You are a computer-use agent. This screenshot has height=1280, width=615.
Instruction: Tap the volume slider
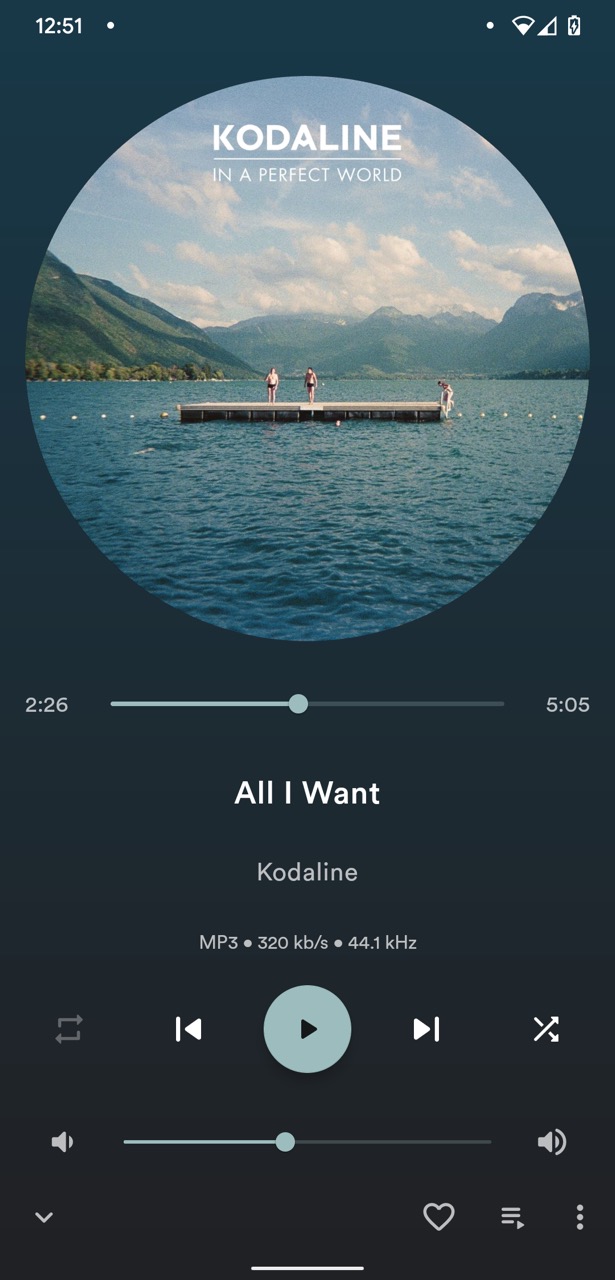tap(307, 1142)
